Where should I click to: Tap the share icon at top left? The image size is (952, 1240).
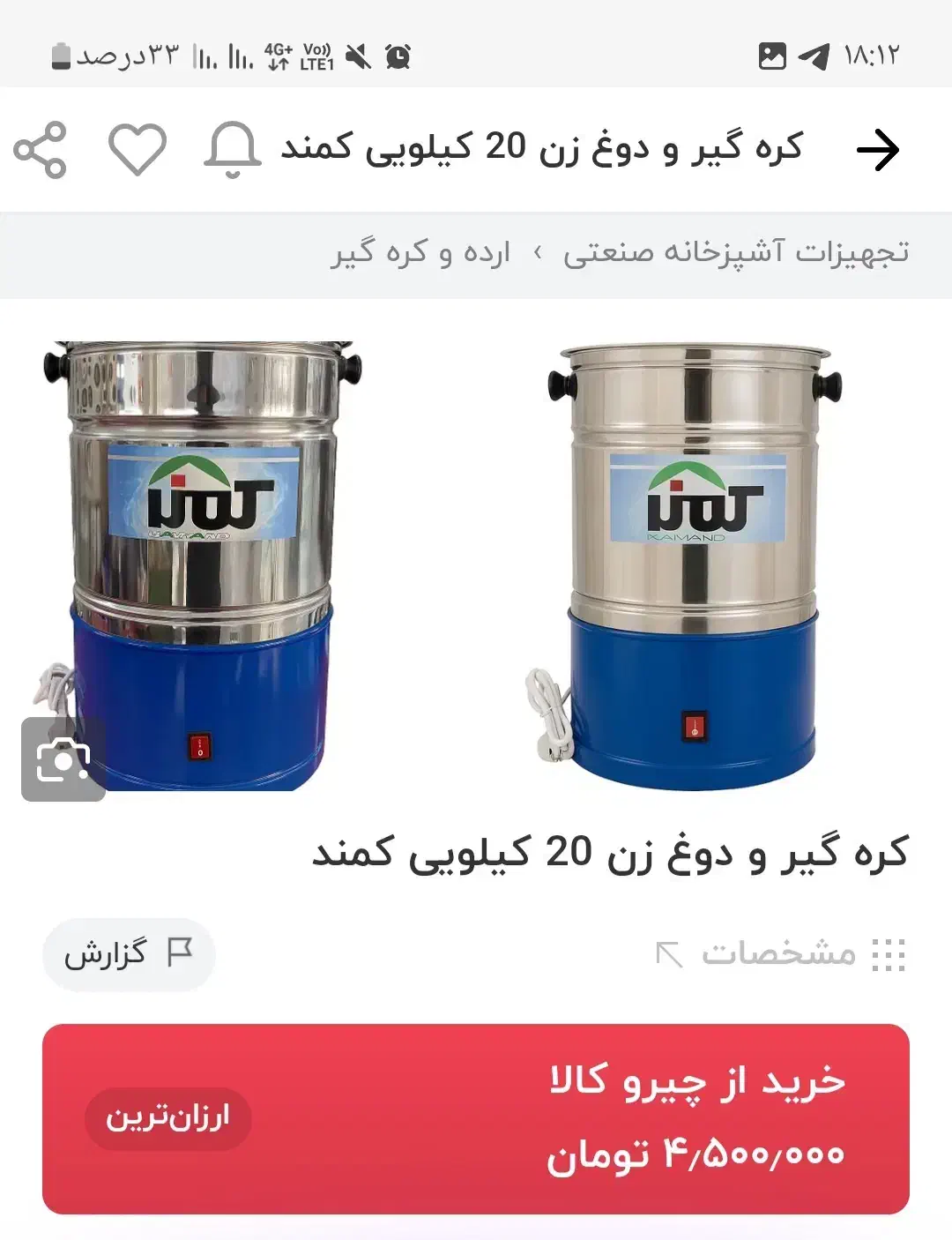43,150
